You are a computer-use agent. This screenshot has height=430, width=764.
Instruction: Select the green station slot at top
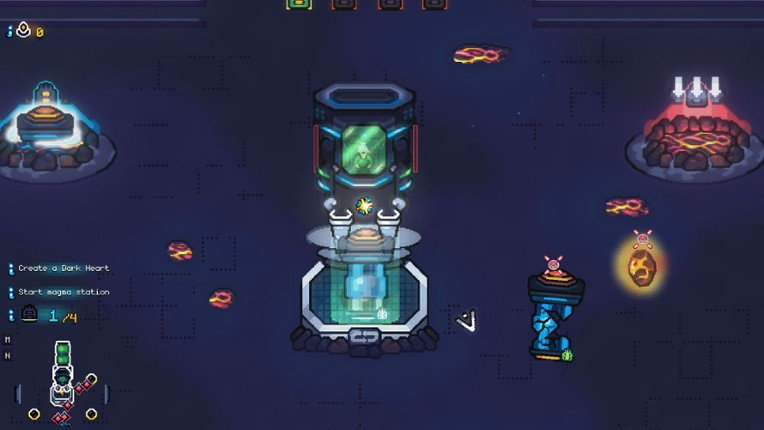pyautogui.click(x=299, y=4)
